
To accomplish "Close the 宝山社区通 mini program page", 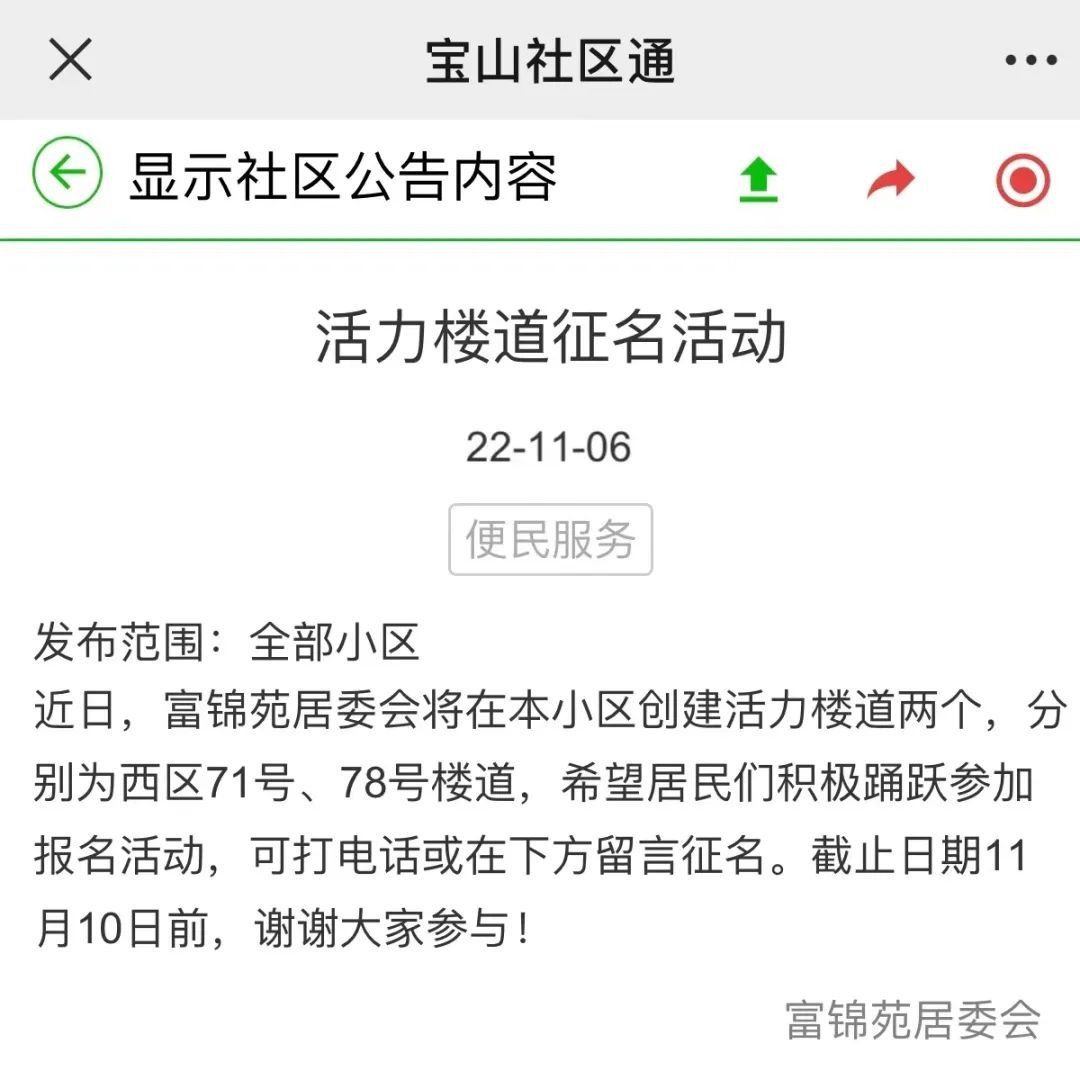I will [x=70, y=60].
